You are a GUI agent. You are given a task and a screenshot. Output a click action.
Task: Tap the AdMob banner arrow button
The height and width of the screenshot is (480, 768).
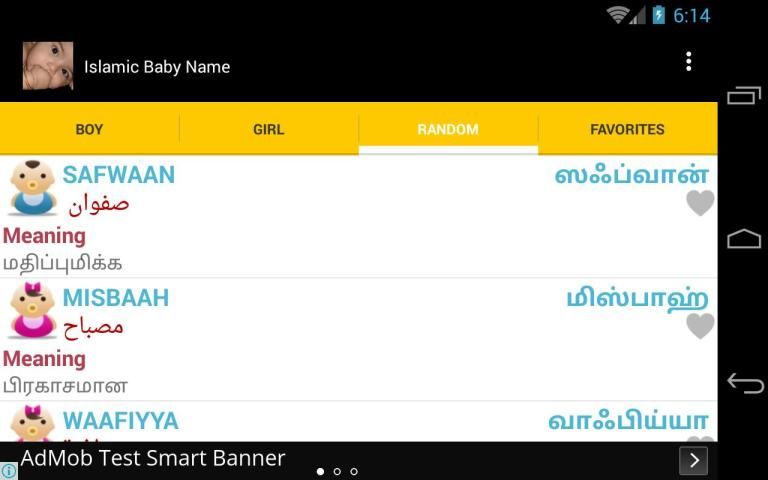(693, 460)
